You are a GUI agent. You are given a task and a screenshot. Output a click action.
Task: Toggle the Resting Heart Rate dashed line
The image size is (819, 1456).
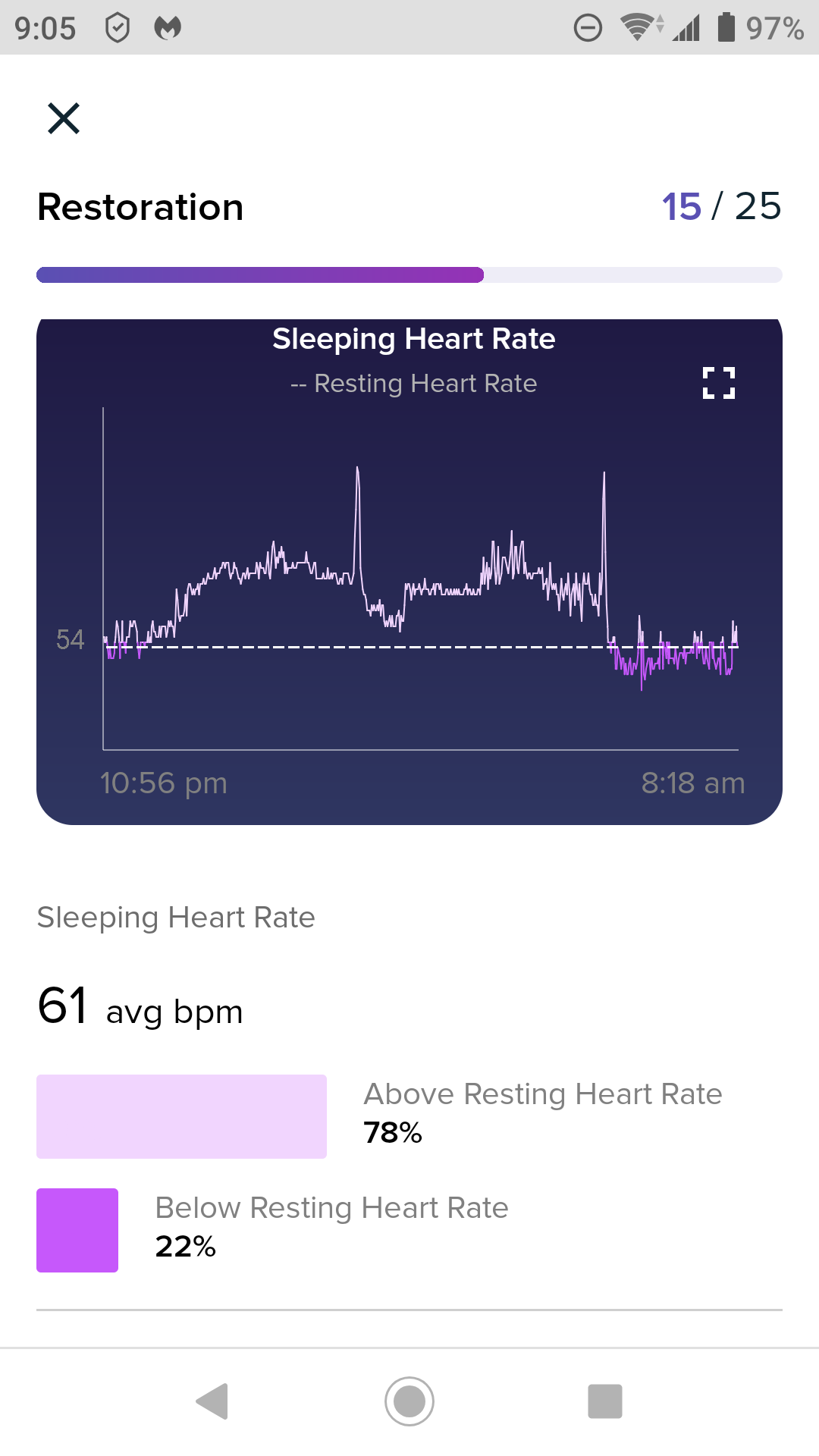(413, 383)
